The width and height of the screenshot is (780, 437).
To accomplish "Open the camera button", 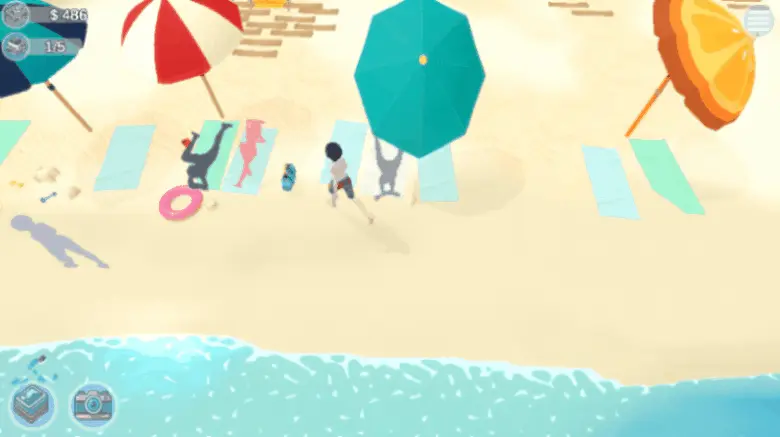I will coord(94,404).
